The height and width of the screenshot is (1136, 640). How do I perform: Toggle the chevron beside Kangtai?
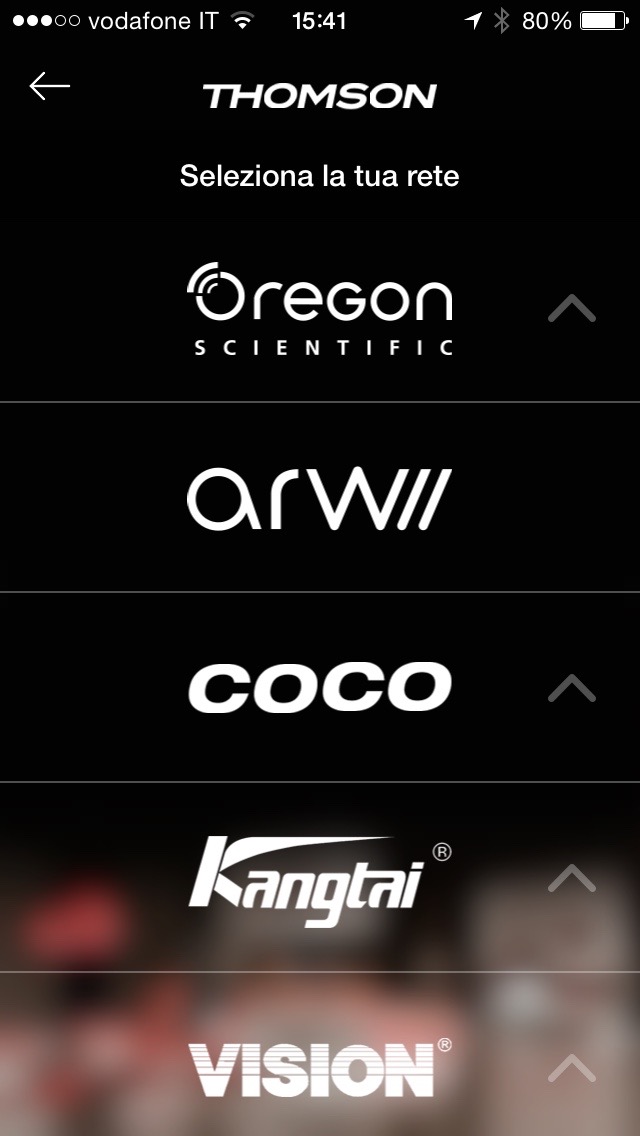tap(572, 877)
